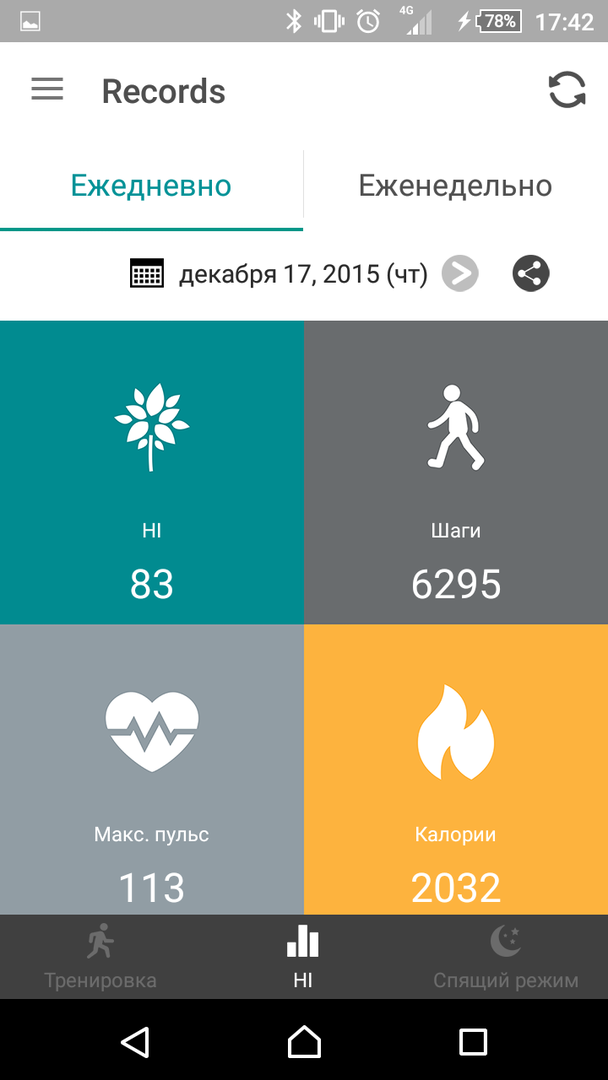Select the HI bottom tab

coord(303,957)
